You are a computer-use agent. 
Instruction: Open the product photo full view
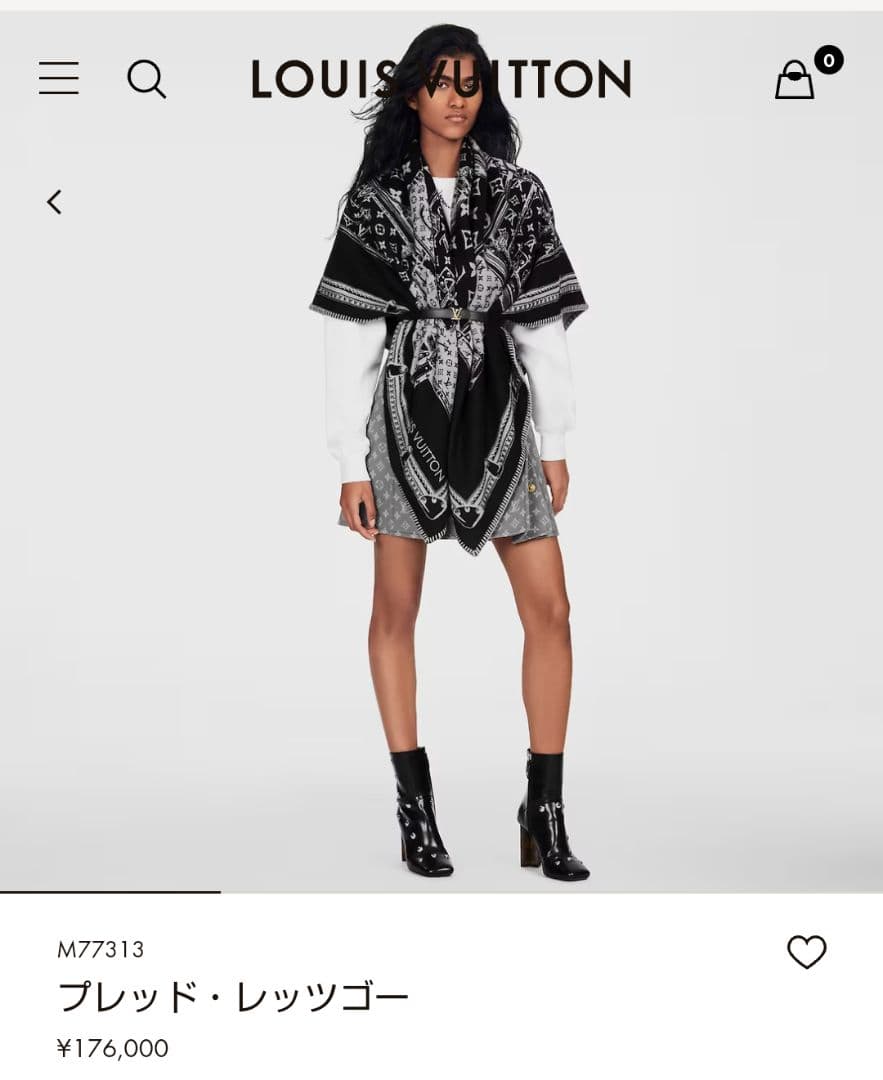450,500
